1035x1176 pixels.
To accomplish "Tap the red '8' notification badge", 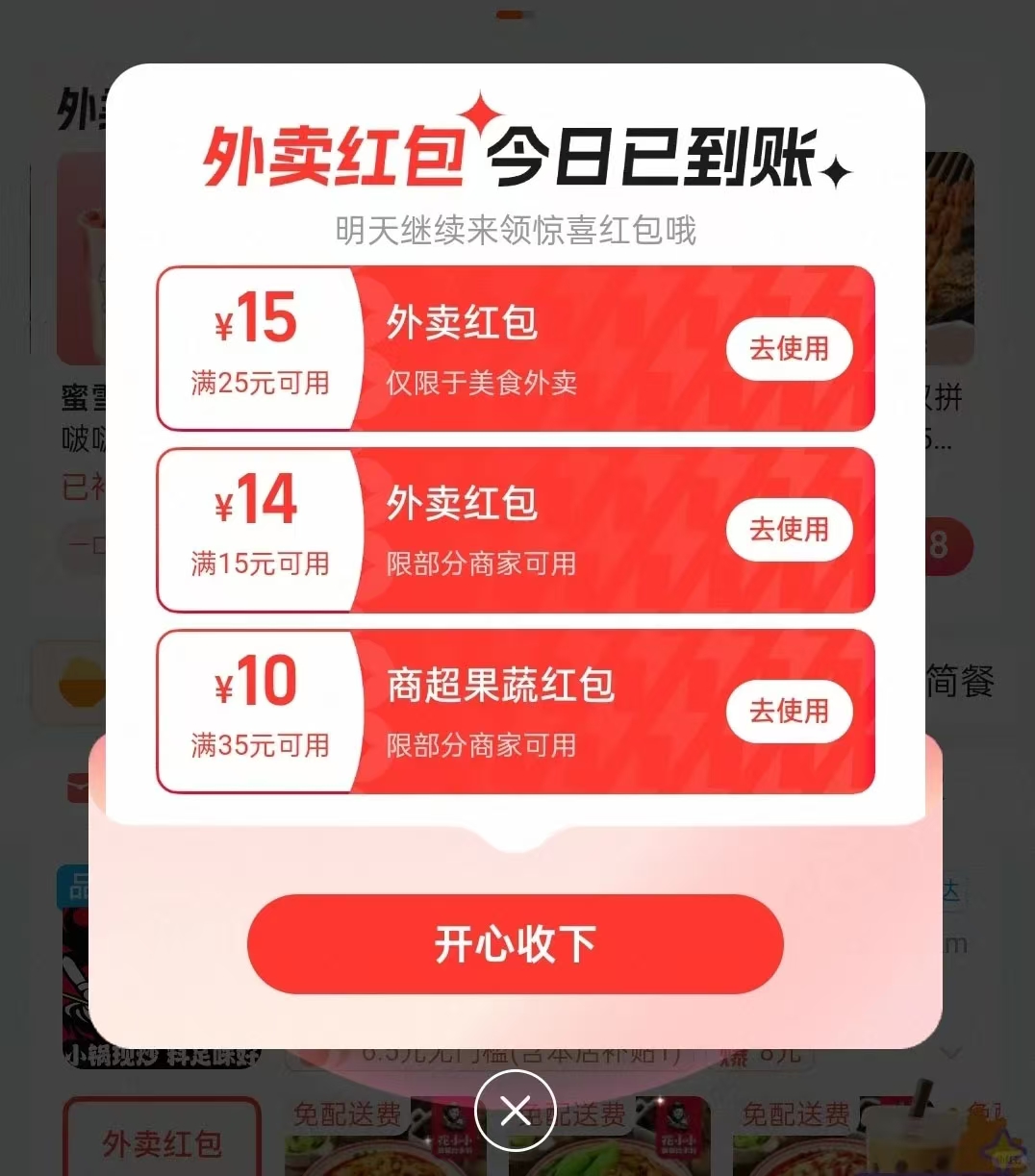I will 940,546.
